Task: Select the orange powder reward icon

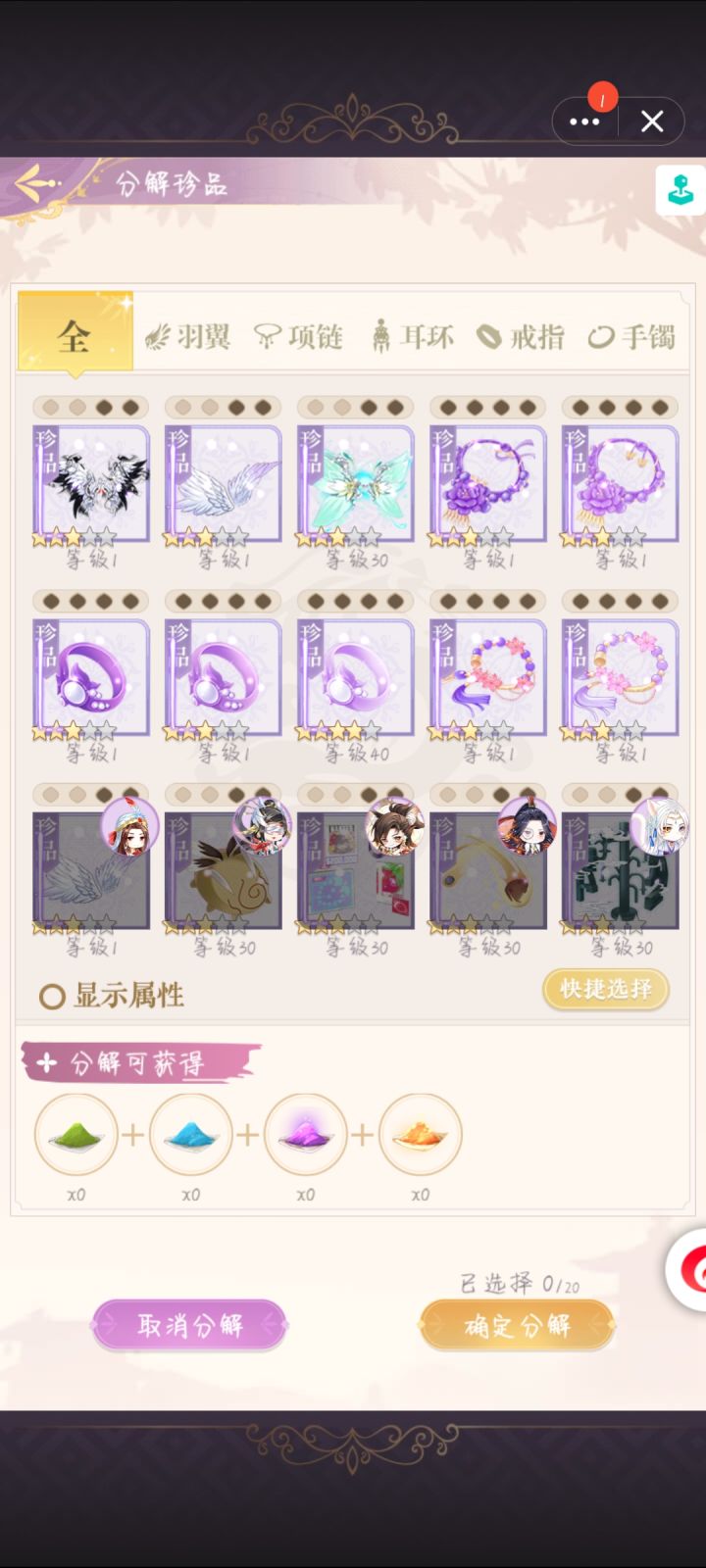Action: click(x=420, y=1135)
